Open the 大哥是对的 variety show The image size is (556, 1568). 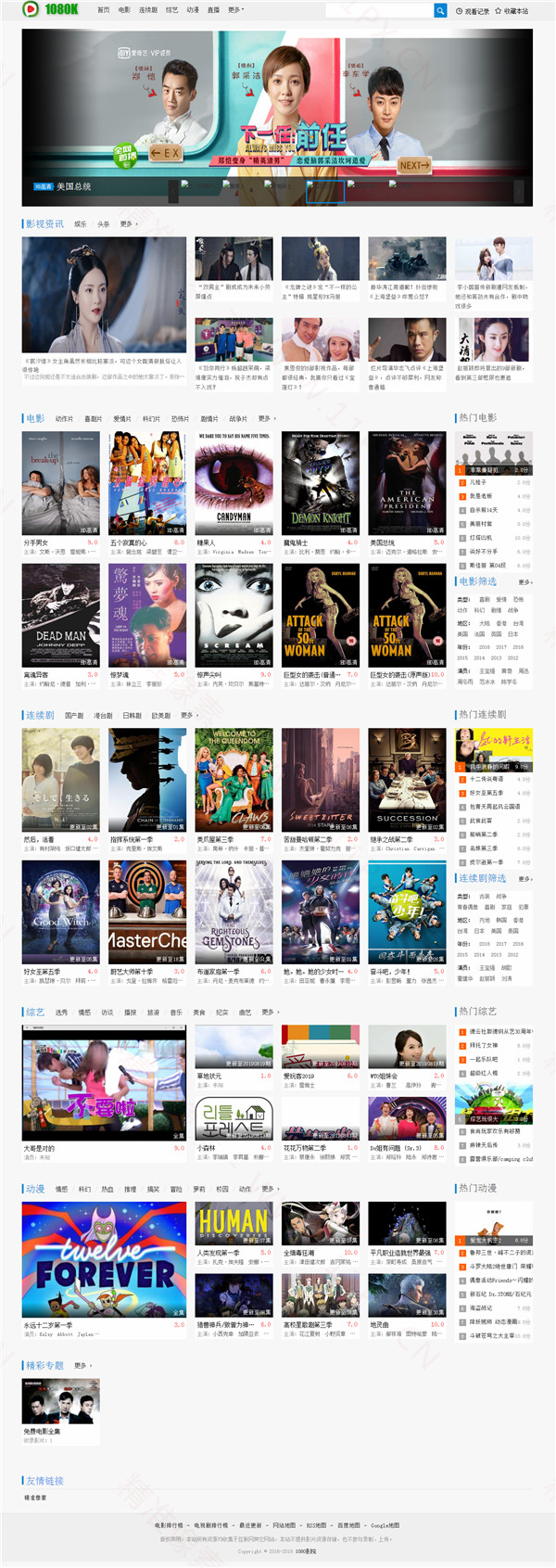(x=104, y=1082)
